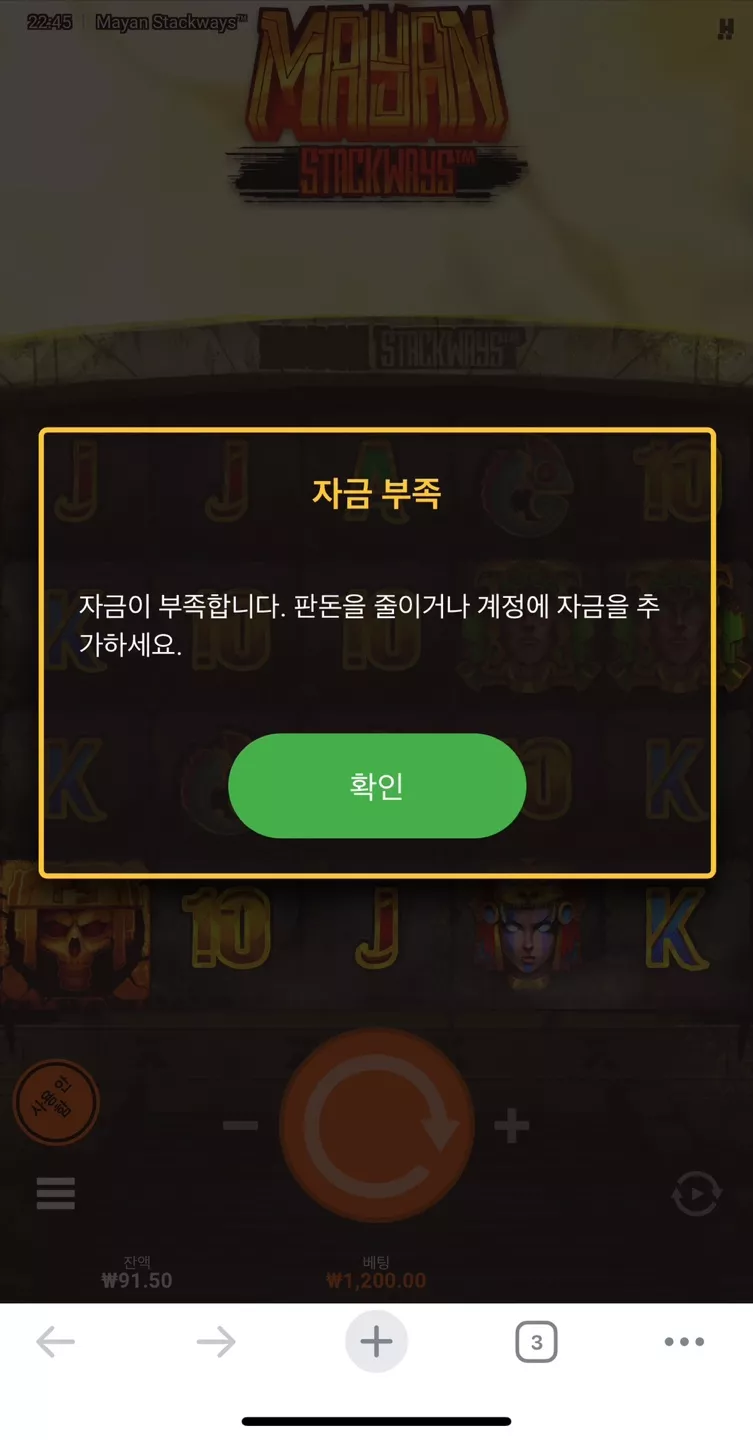
Task: Go back in the browser
Action: click(x=55, y=1342)
